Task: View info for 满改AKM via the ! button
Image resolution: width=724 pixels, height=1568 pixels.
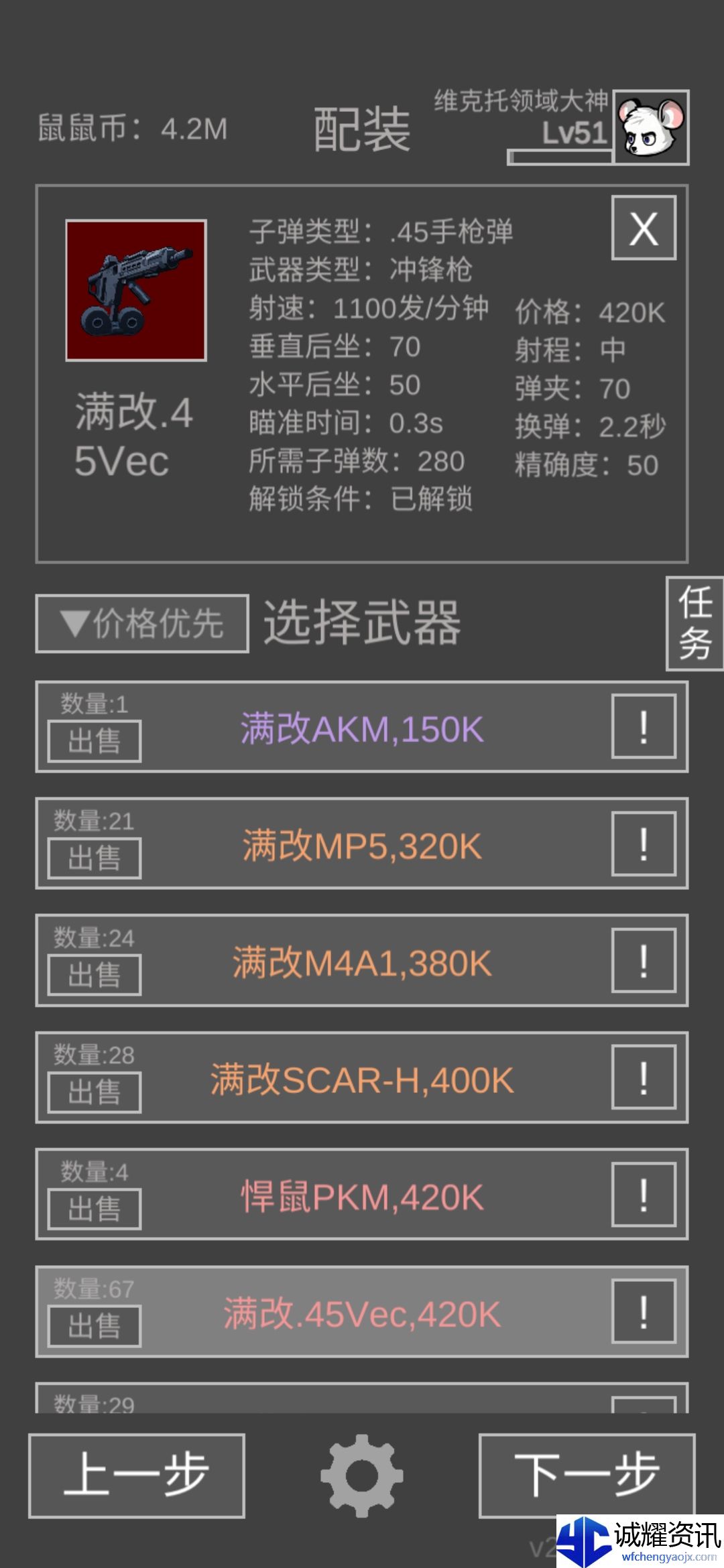Action: point(644,727)
